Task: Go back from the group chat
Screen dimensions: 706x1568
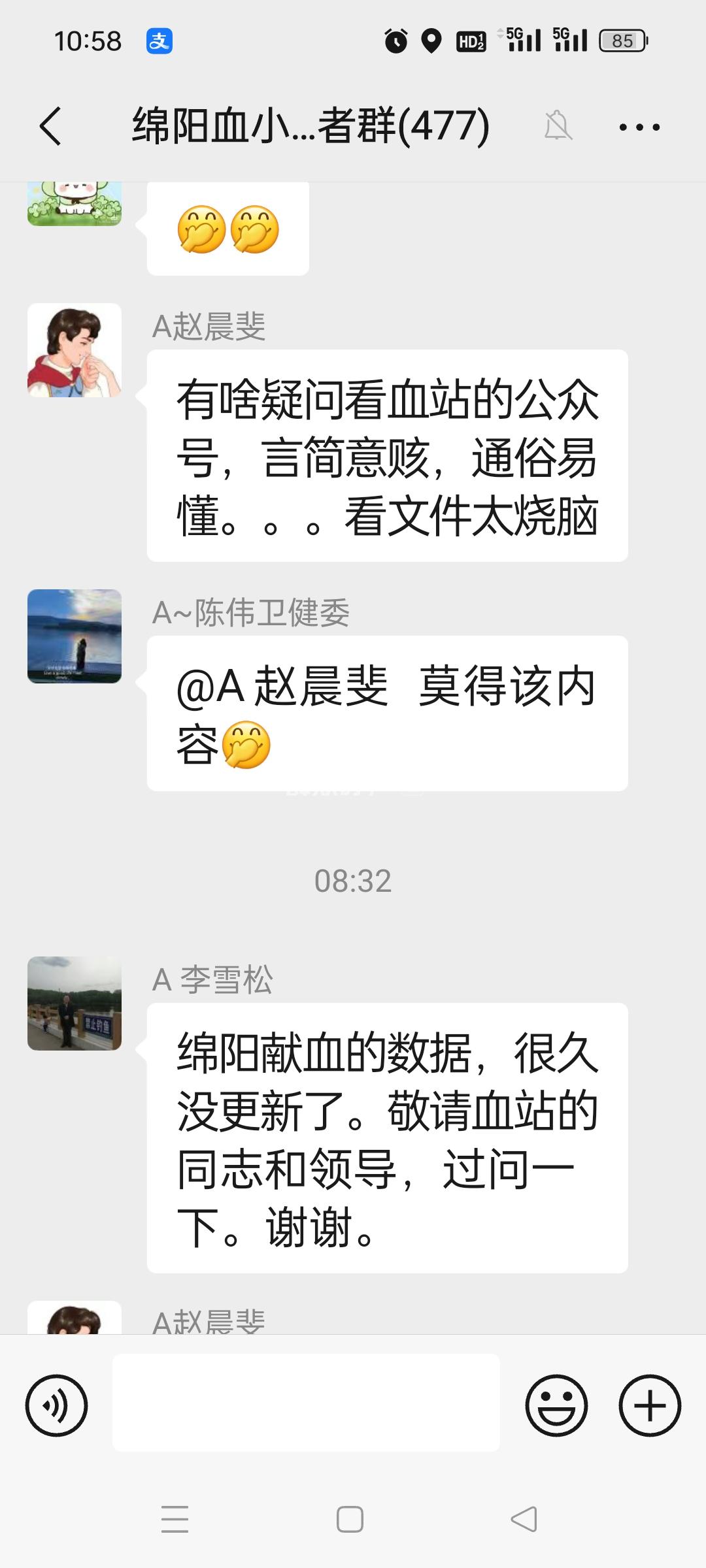Action: (x=50, y=125)
